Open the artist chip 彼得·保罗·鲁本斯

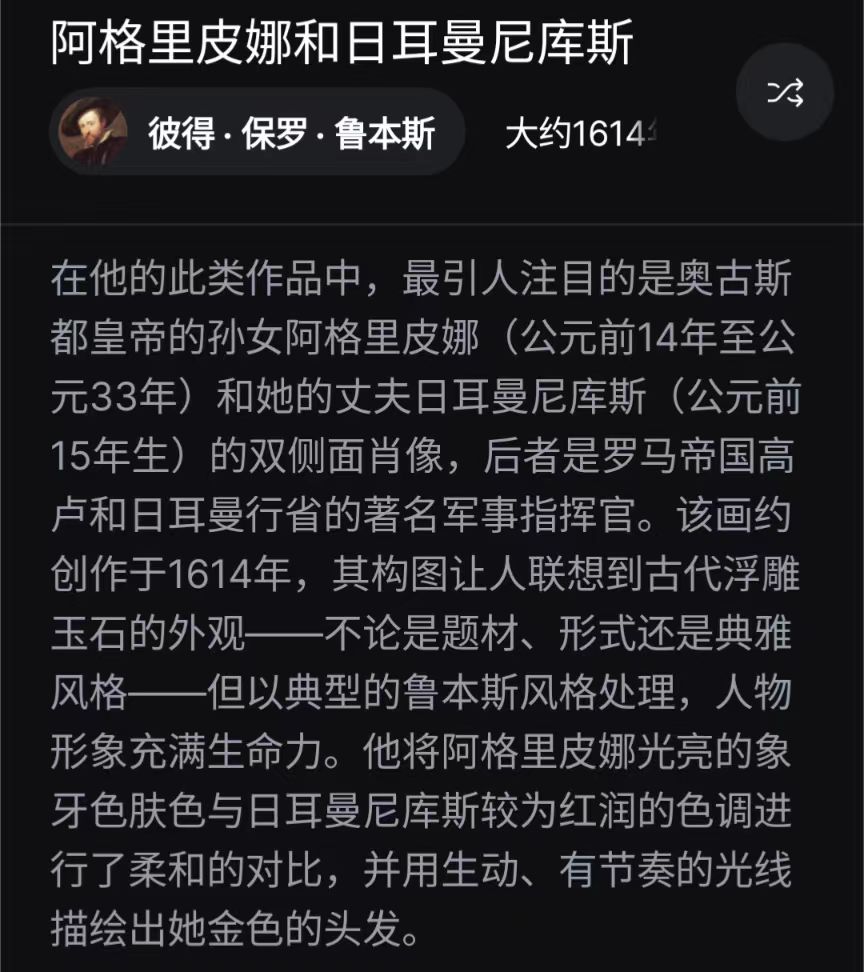258,132
